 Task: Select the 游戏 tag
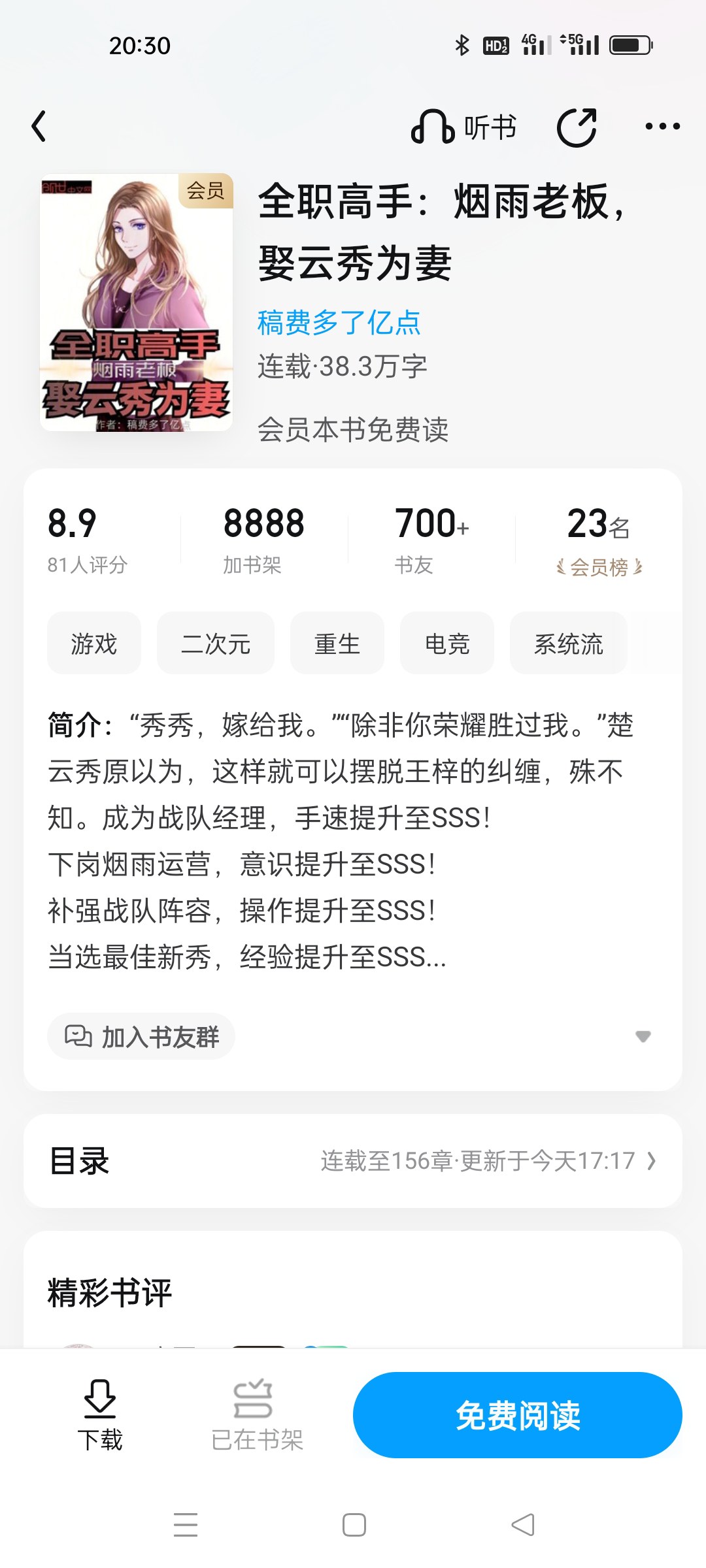(x=94, y=644)
